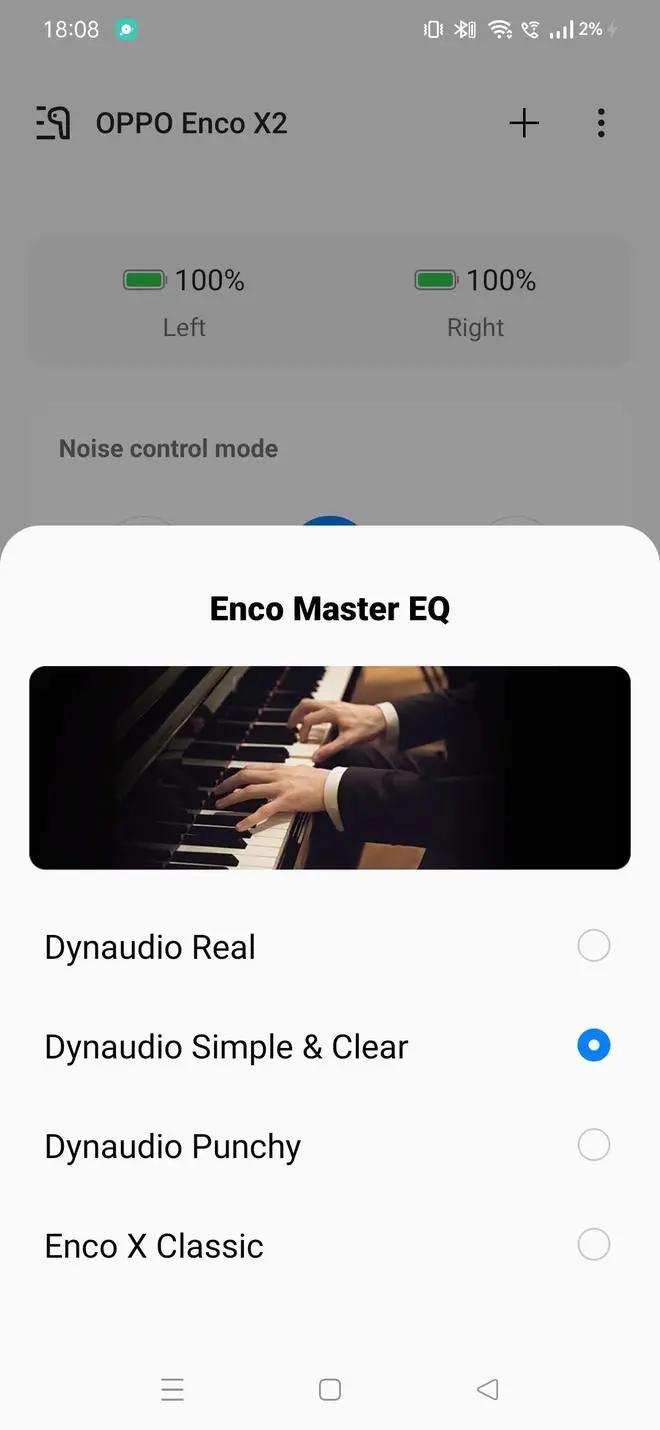Viewport: 660px width, 1430px height.
Task: Go back using system navigation
Action: tap(487, 1389)
